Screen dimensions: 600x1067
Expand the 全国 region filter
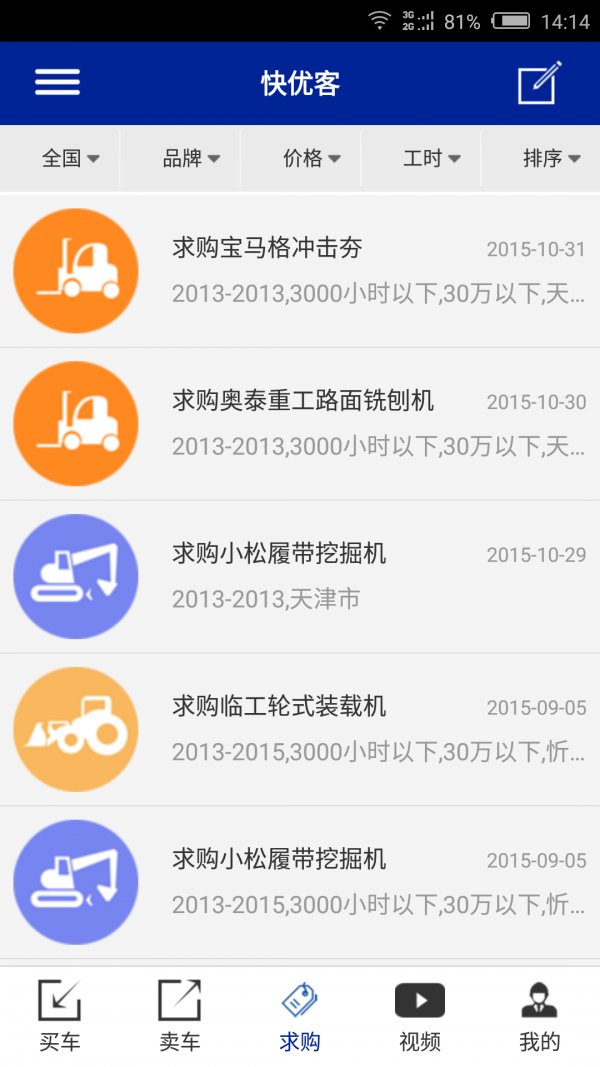[x=70, y=158]
